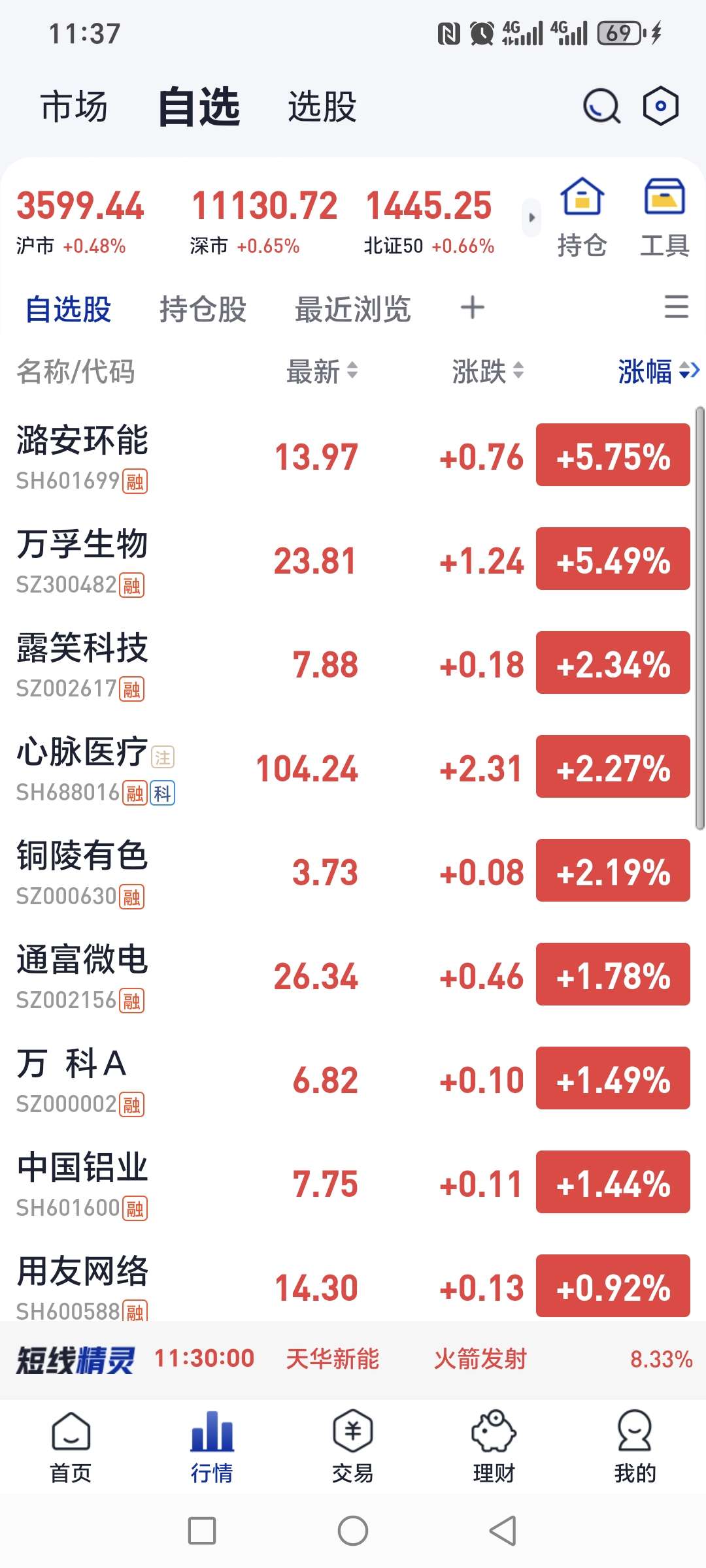Sort the list by 最新 price
This screenshot has height=1568, width=706.
pyautogui.click(x=322, y=371)
